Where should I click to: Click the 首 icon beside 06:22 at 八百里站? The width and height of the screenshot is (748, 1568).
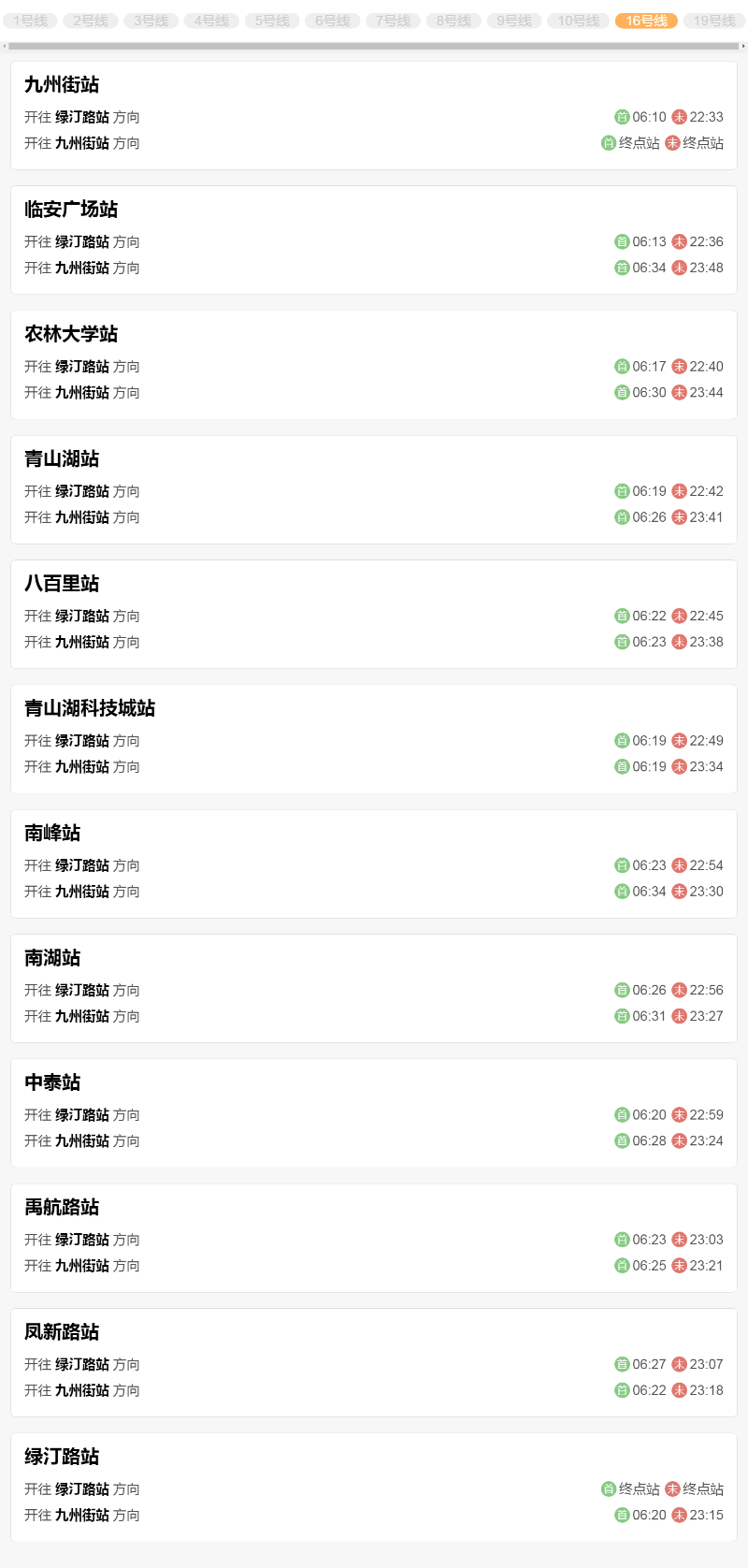623,616
